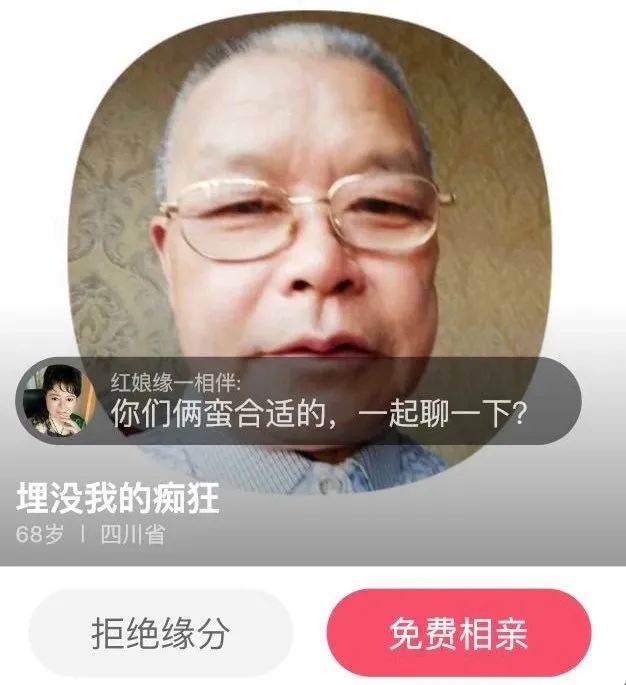Tap the 拒绝缘分 button to decline
The height and width of the screenshot is (685, 626).
160,633
